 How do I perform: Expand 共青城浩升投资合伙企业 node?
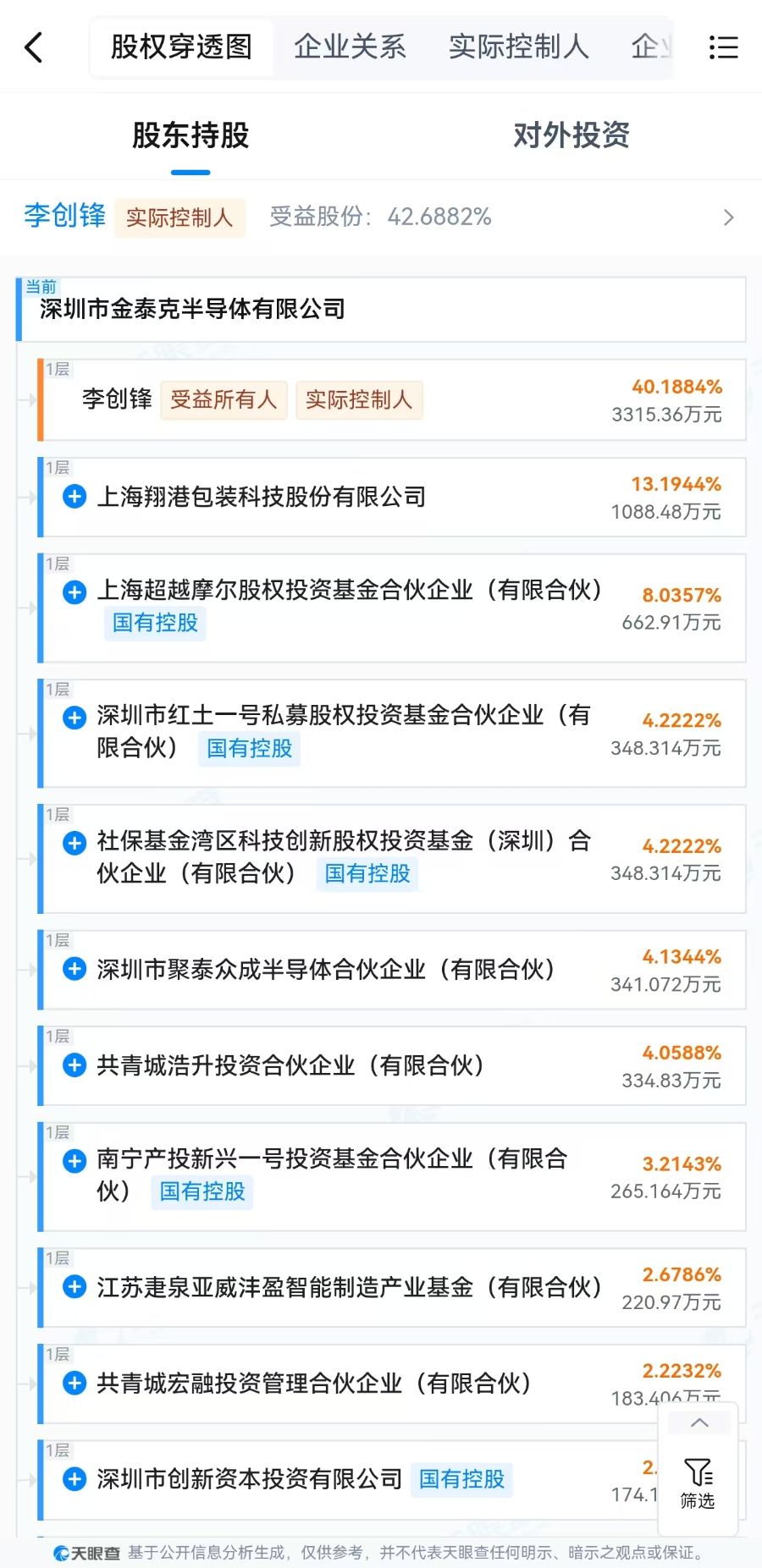(75, 1065)
